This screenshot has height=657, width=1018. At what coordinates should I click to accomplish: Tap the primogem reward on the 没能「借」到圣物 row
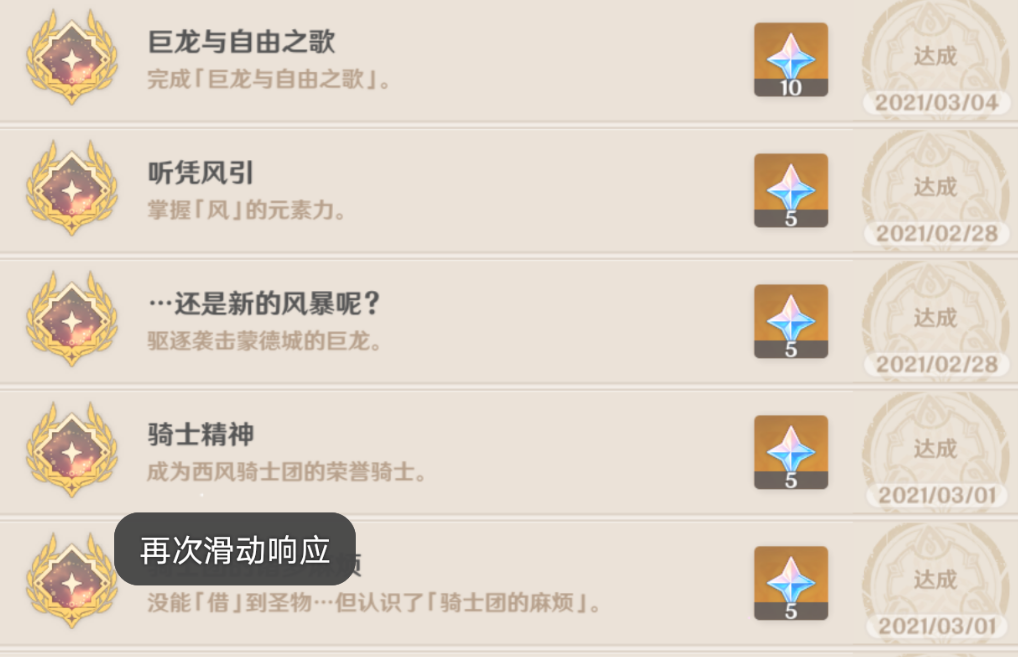click(790, 583)
